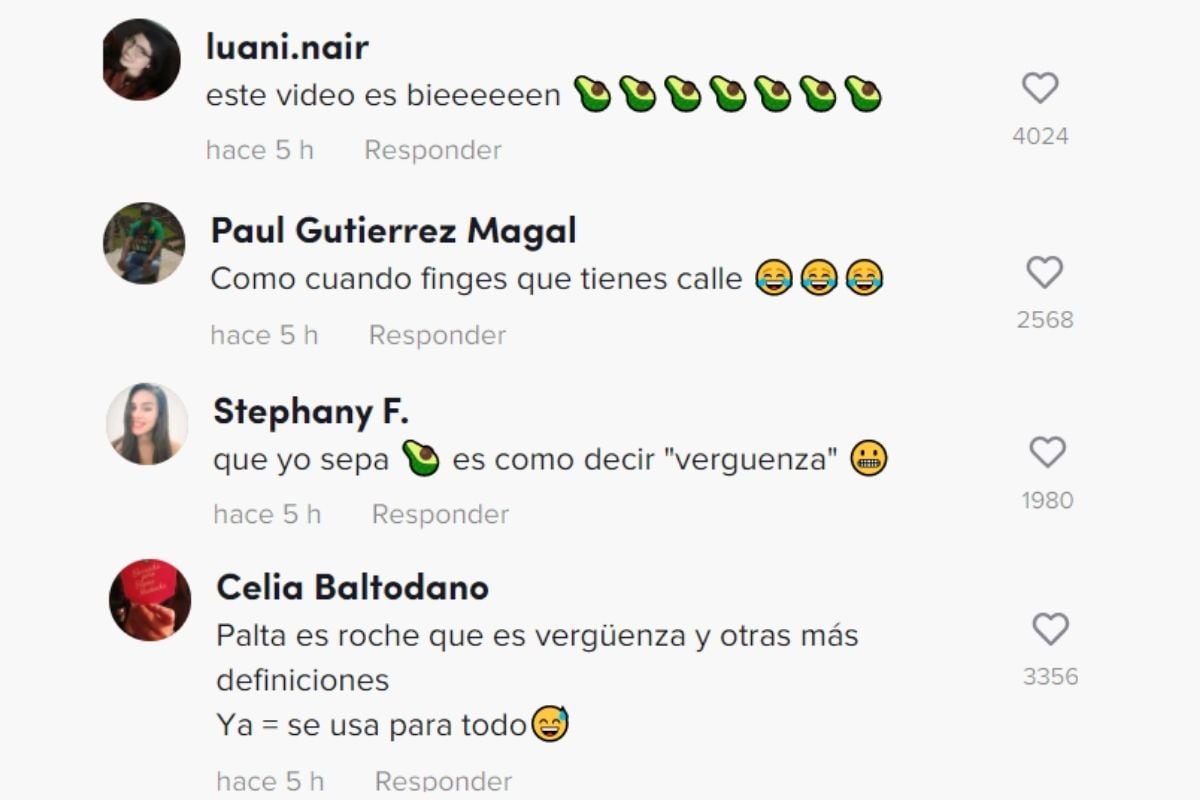The height and width of the screenshot is (800, 1200).
Task: Like Celia Baltodano's comment
Action: coord(1050,629)
